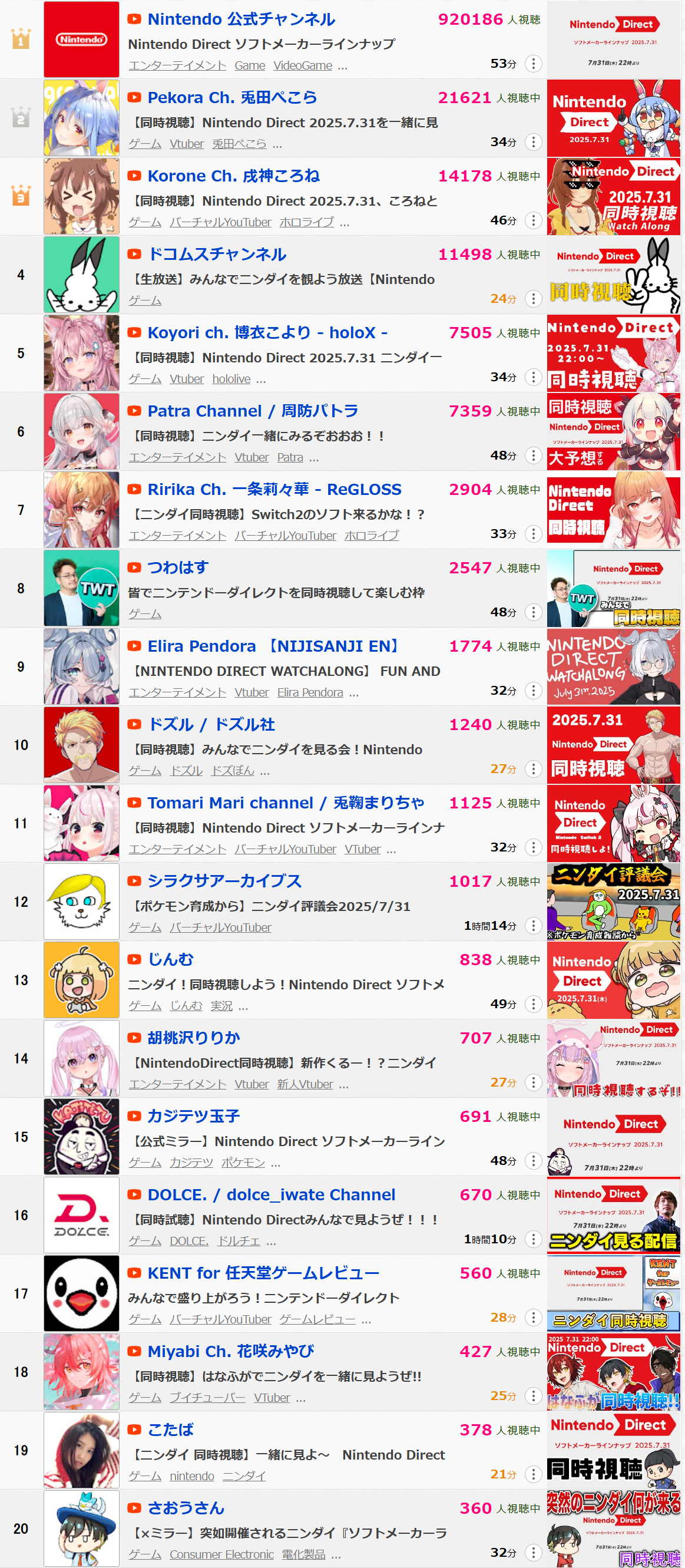The image size is (685, 1568).
Task: Tap ゲームレビュー tag under KENT for 任天堂
Action: (x=317, y=1319)
